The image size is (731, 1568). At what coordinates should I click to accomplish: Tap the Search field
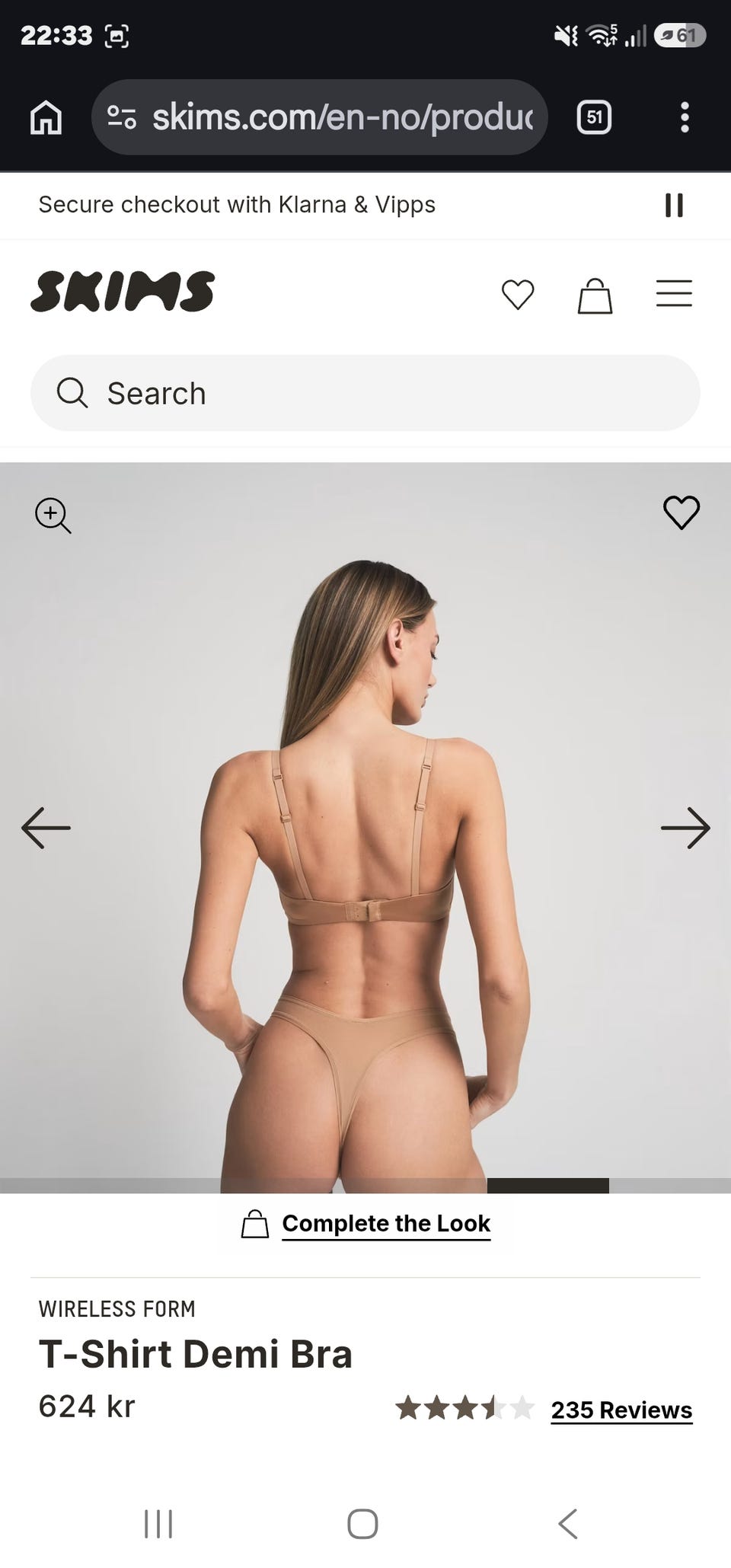tap(365, 393)
